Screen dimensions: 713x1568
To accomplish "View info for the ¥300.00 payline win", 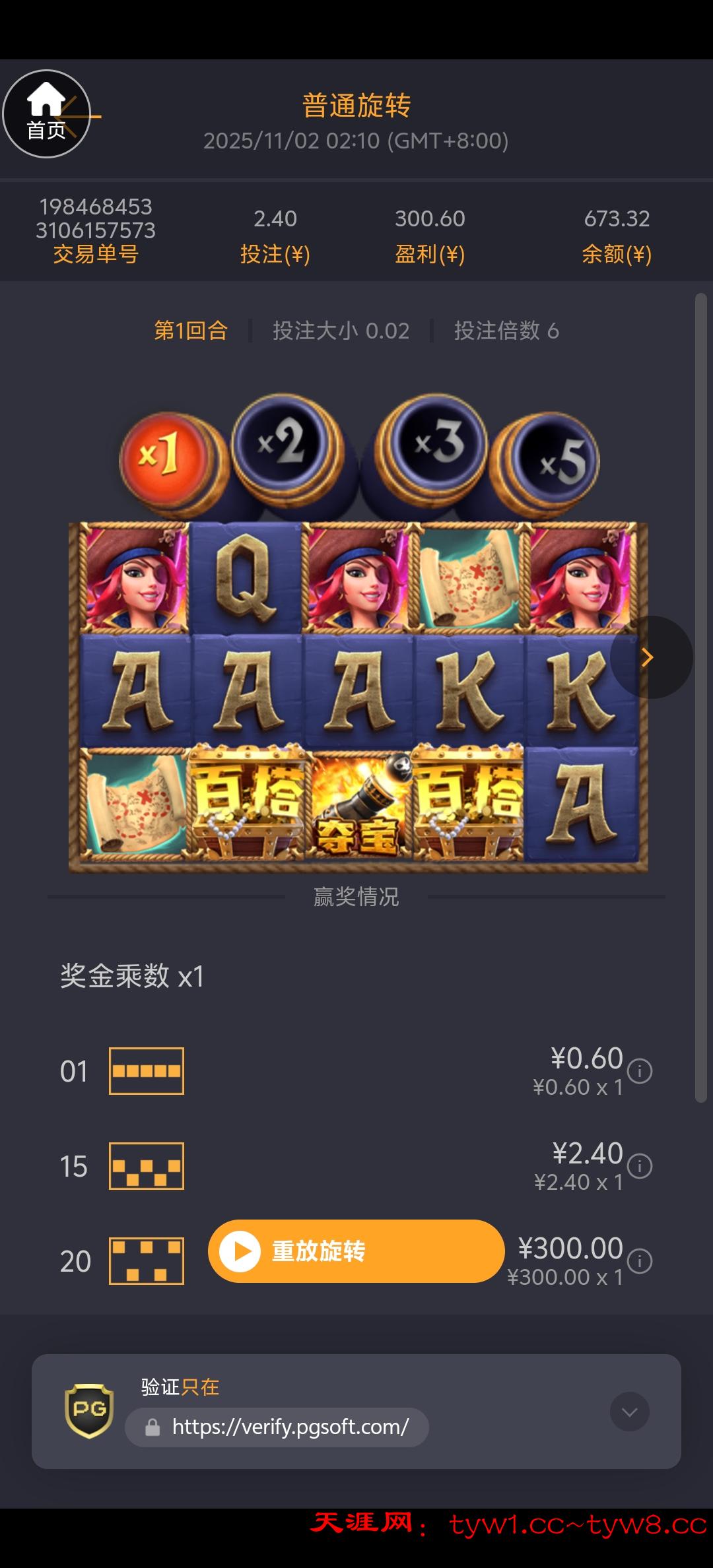I will [x=640, y=1260].
